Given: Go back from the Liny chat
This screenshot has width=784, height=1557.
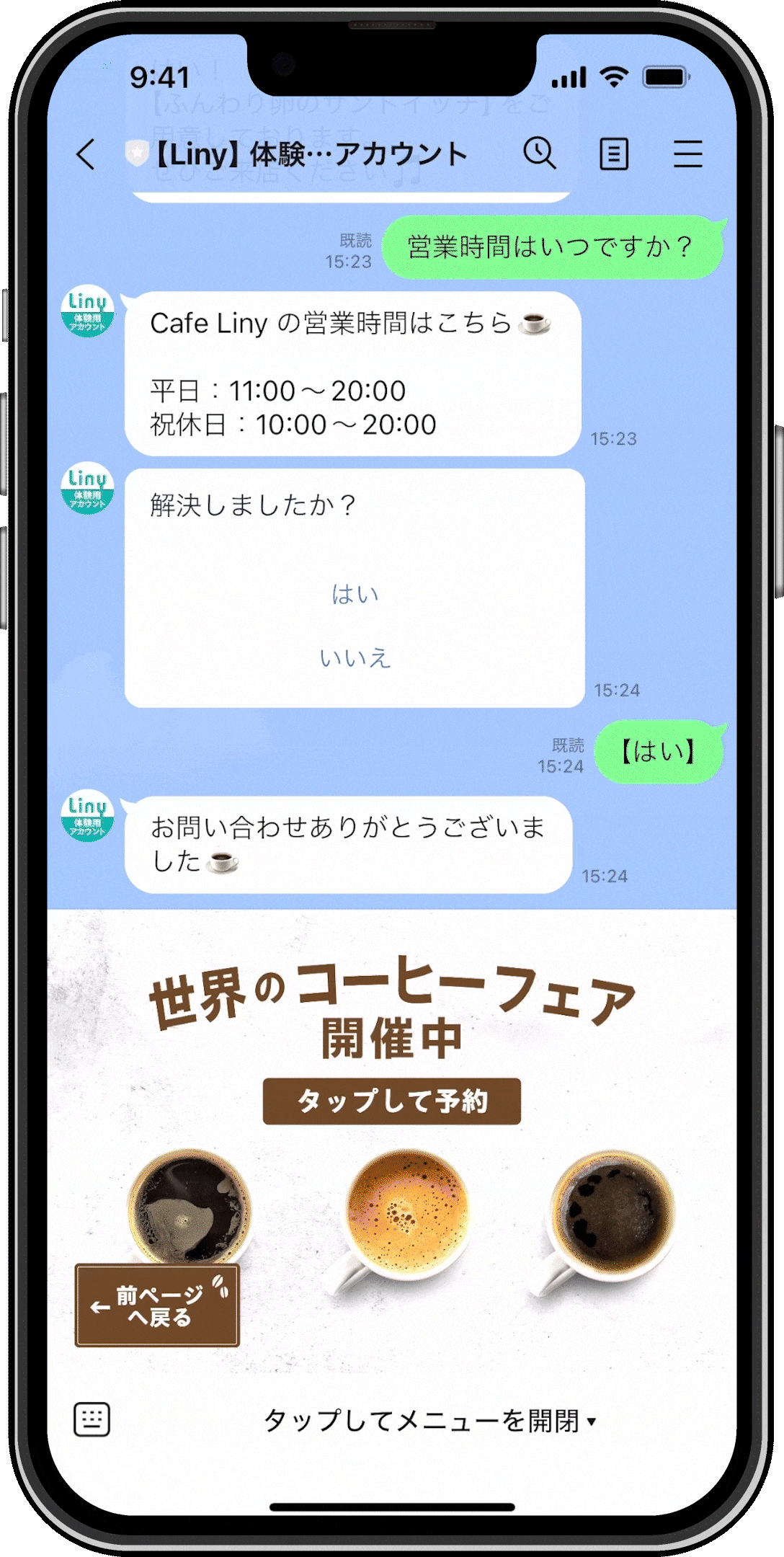Looking at the screenshot, I should (86, 154).
